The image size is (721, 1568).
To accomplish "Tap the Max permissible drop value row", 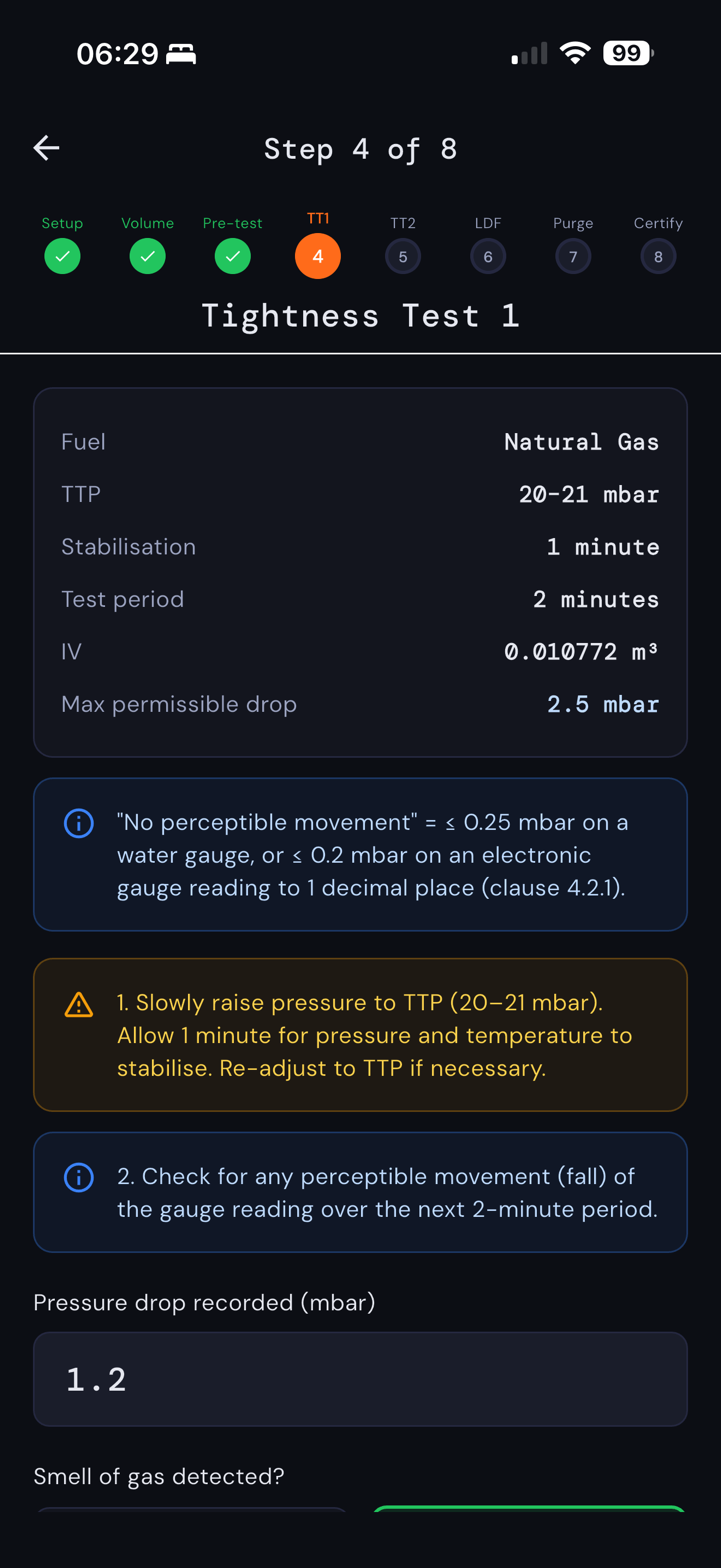I will pos(360,704).
